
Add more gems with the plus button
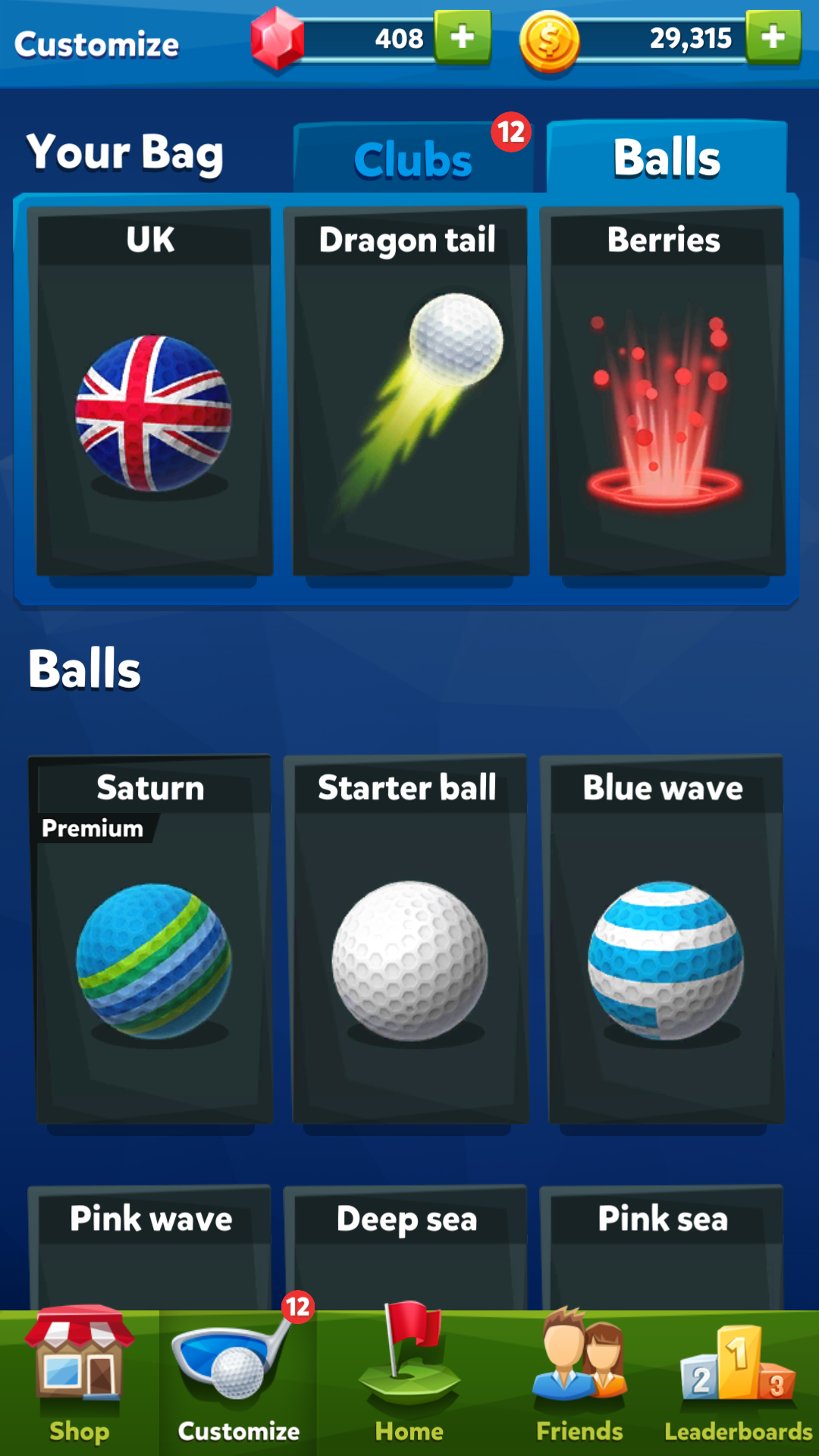coord(463,36)
